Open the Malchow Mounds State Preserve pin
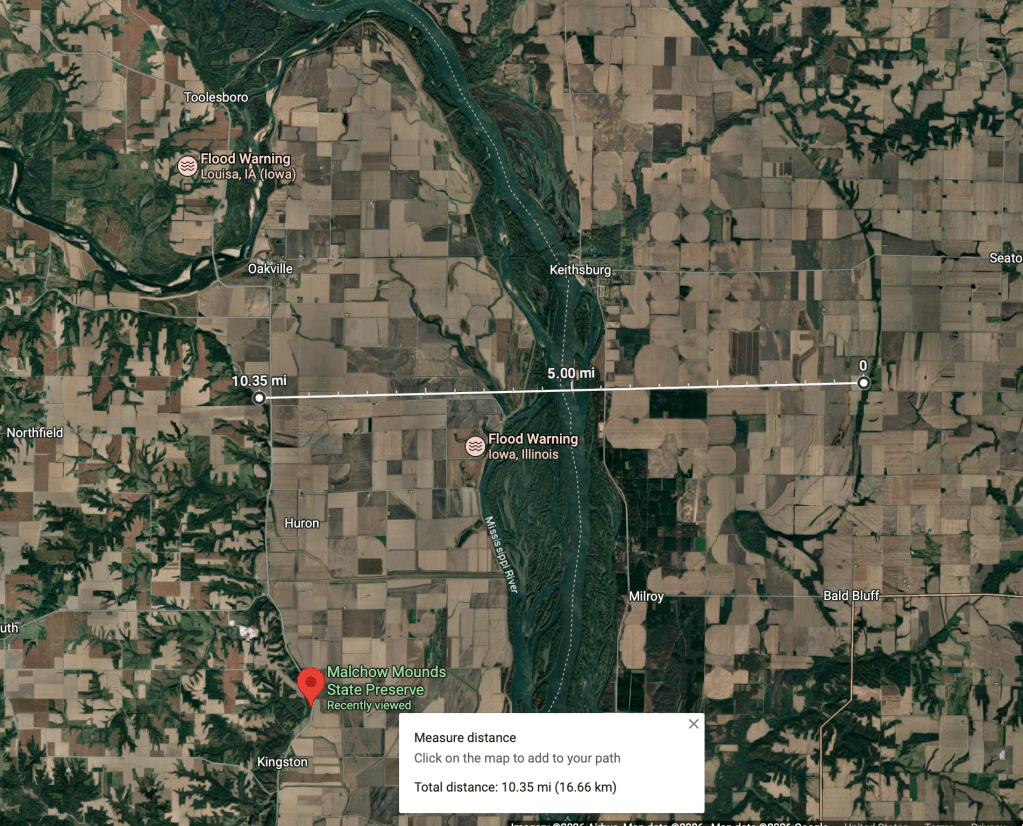This screenshot has height=826, width=1023. [x=310, y=685]
